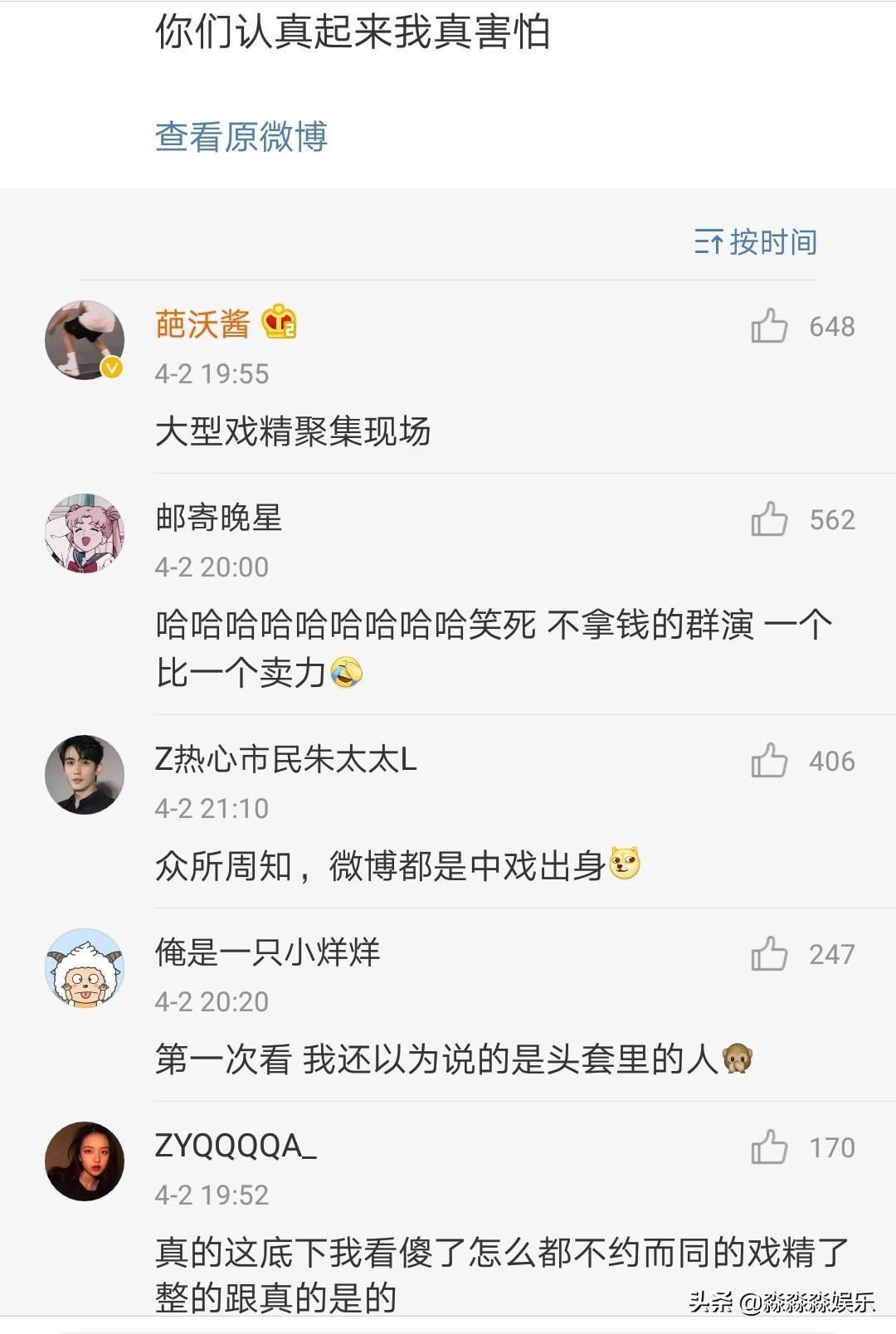Viewport: 896px width, 1334px height.
Task: Open 葩沃酱's profile avatar
Action: coord(84,340)
